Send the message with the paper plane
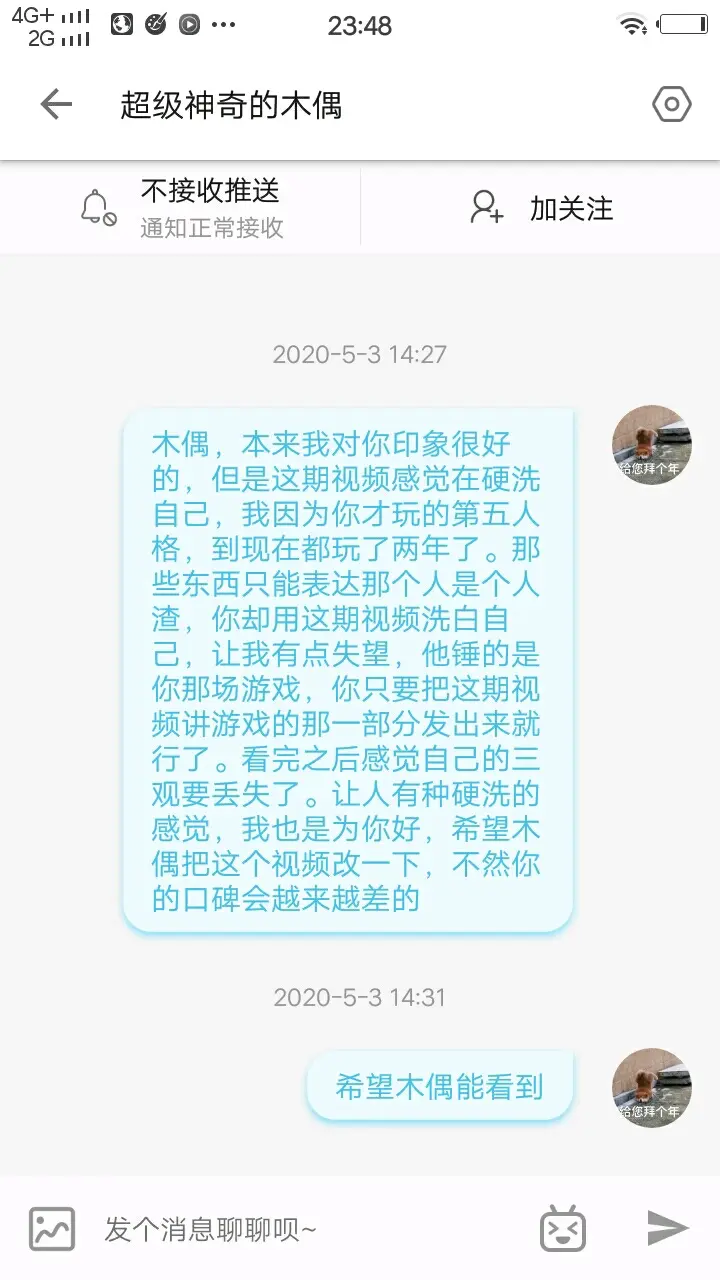Image resolution: width=720 pixels, height=1280 pixels. click(668, 1228)
